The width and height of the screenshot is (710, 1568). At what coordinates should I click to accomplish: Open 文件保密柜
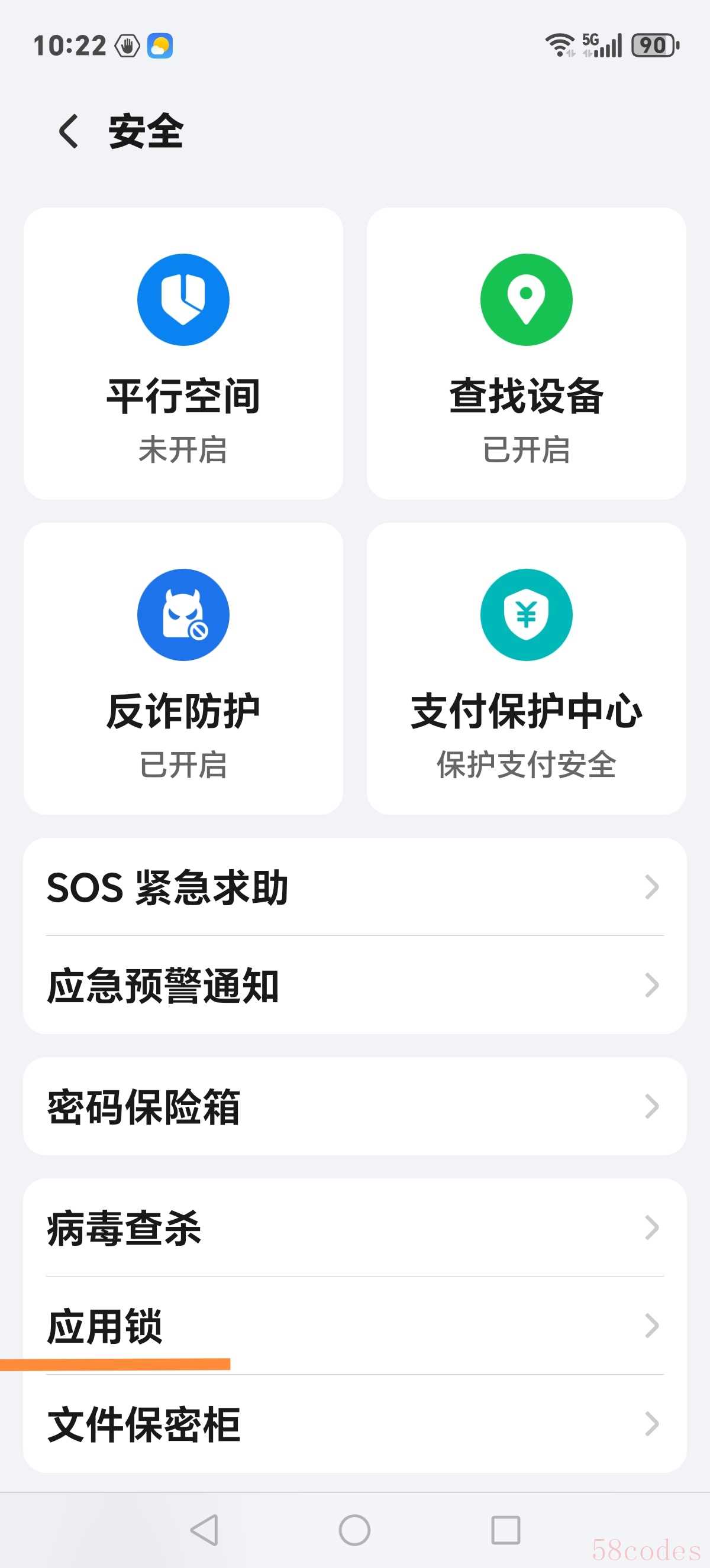354,1424
